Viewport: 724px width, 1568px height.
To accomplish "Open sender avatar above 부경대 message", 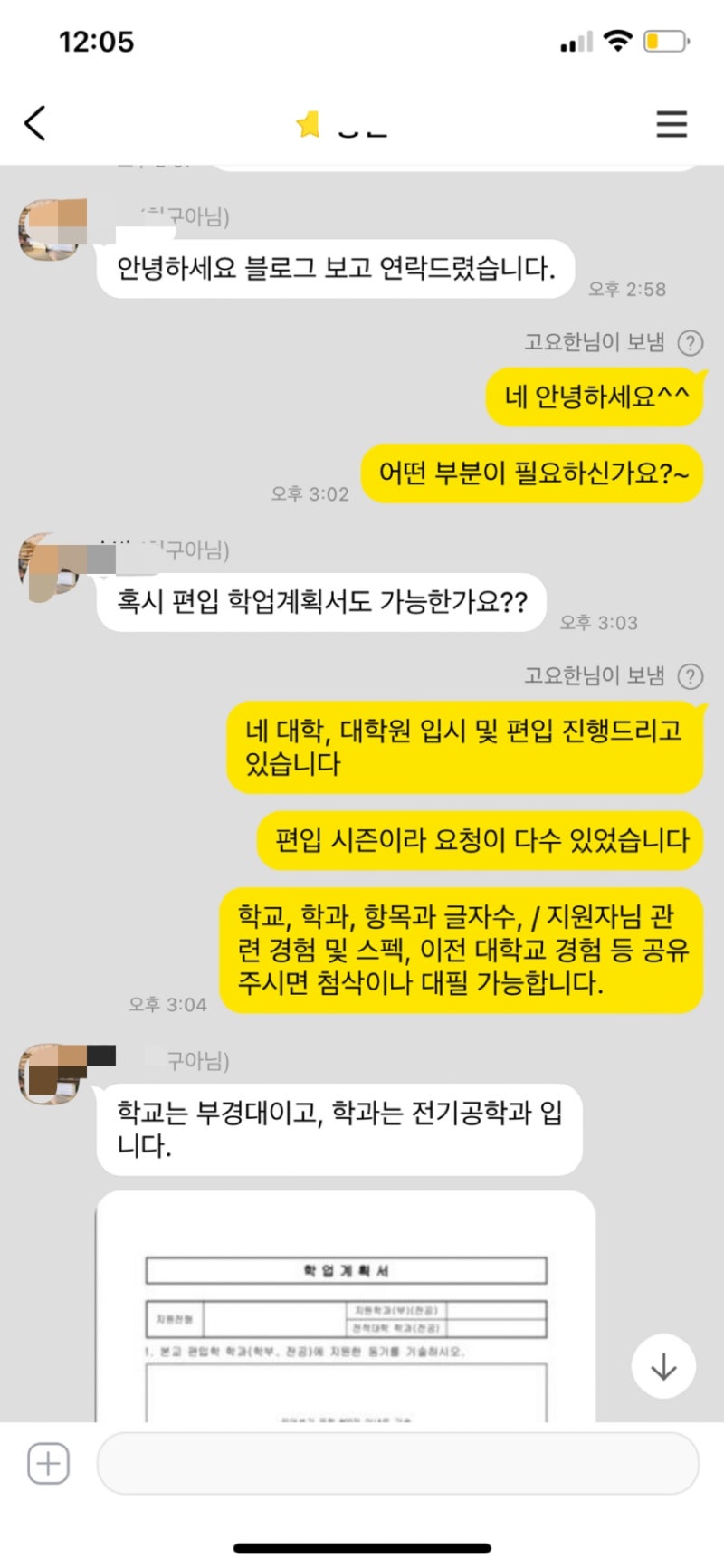I will (52, 1074).
